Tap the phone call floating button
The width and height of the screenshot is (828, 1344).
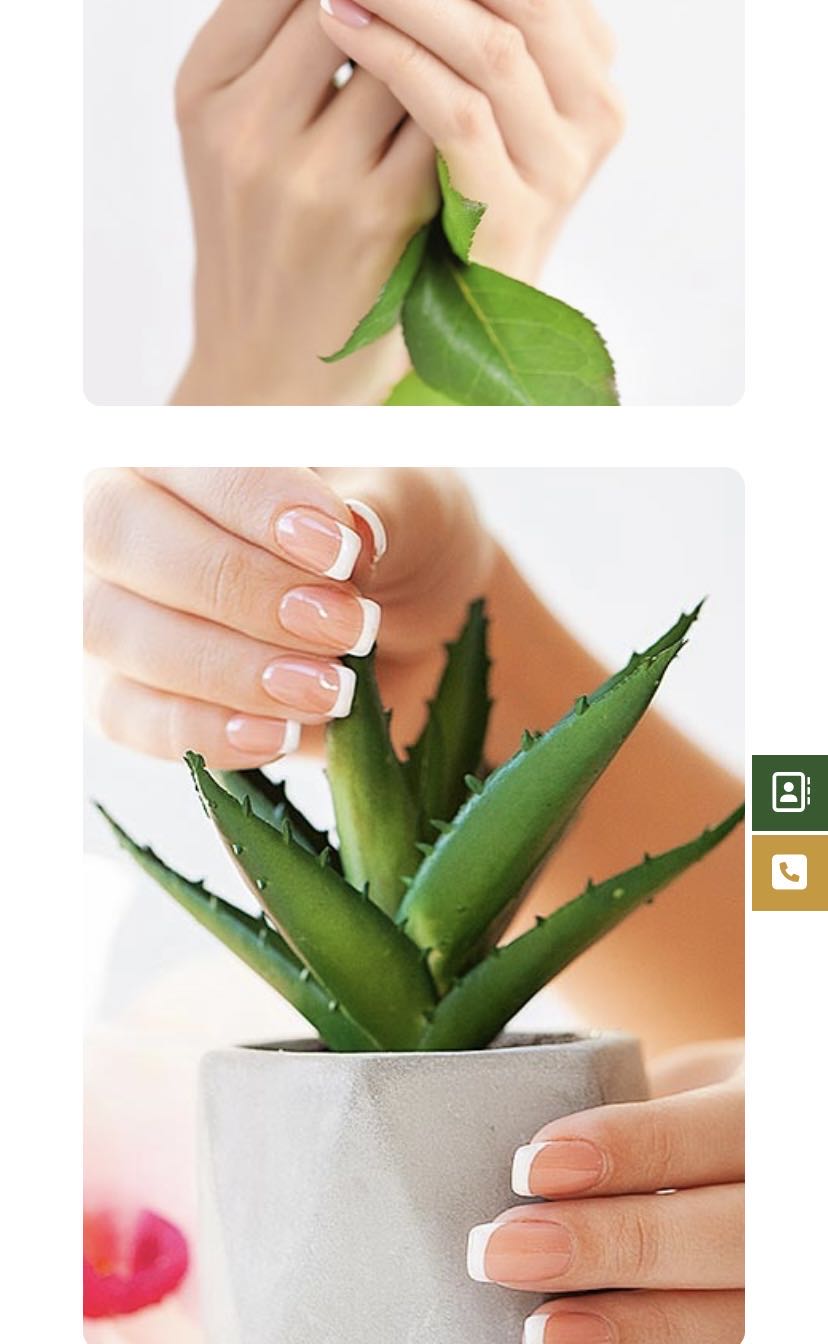(789, 873)
